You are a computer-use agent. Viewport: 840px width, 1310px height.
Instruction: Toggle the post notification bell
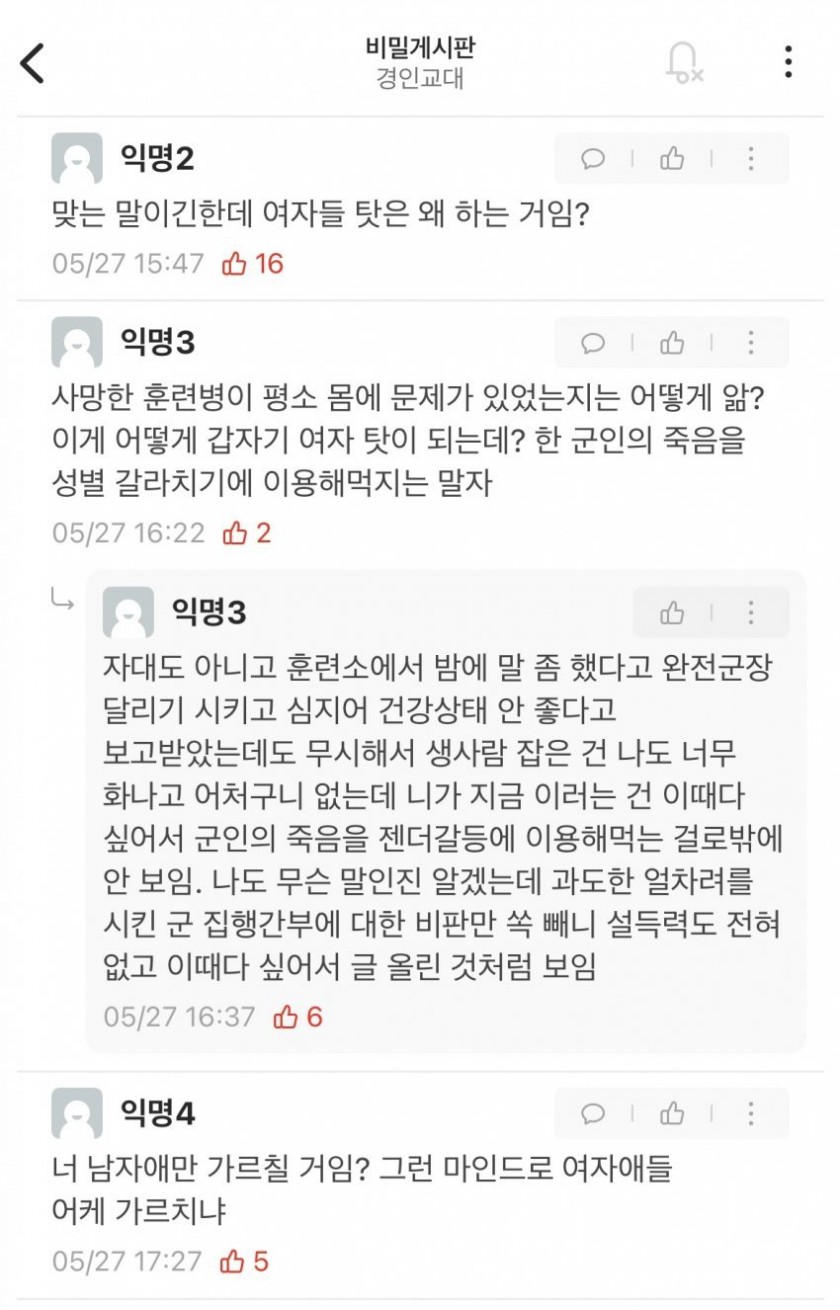tap(683, 63)
